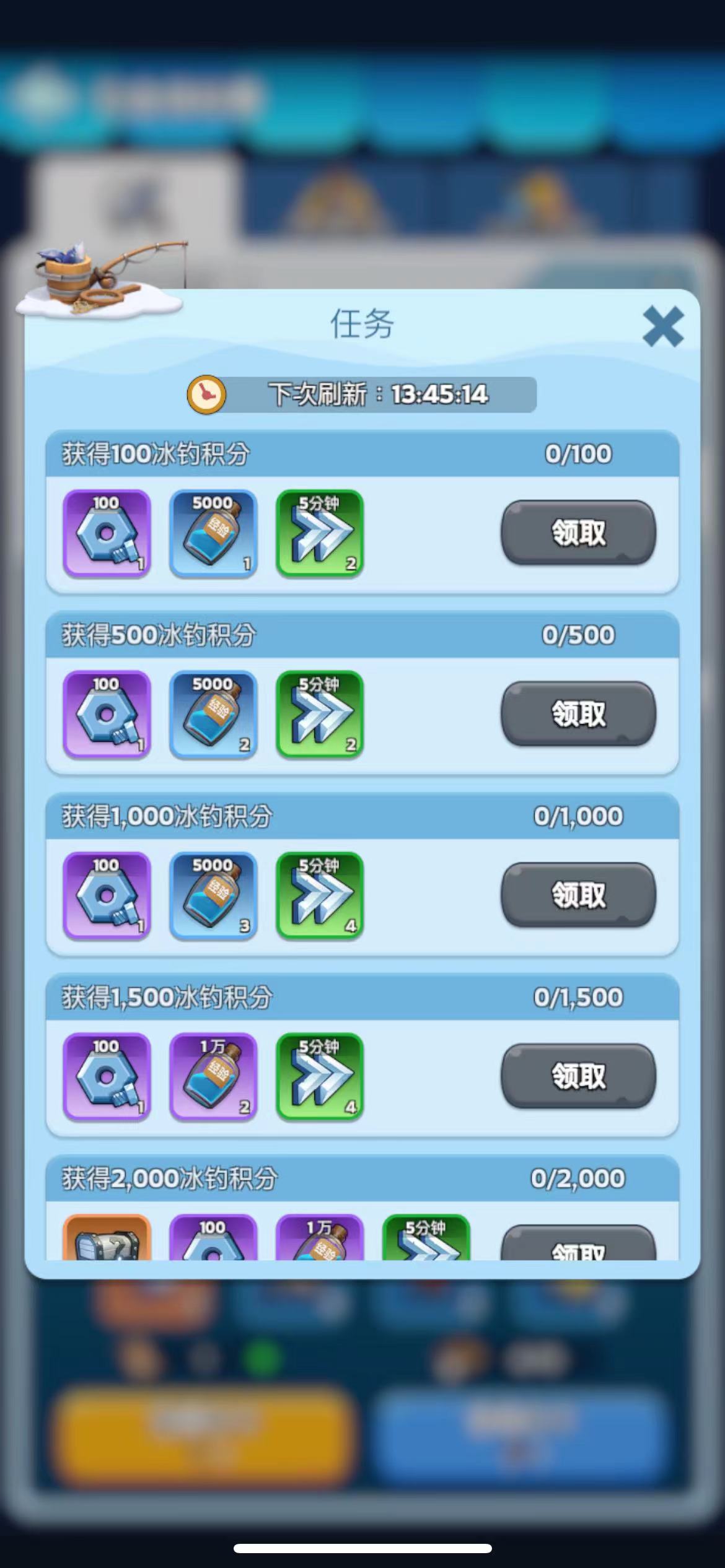Image resolution: width=725 pixels, height=1568 pixels.
Task: View 1万 experience bottle in 获得1,500冰钓积分
Action: click(x=213, y=1076)
